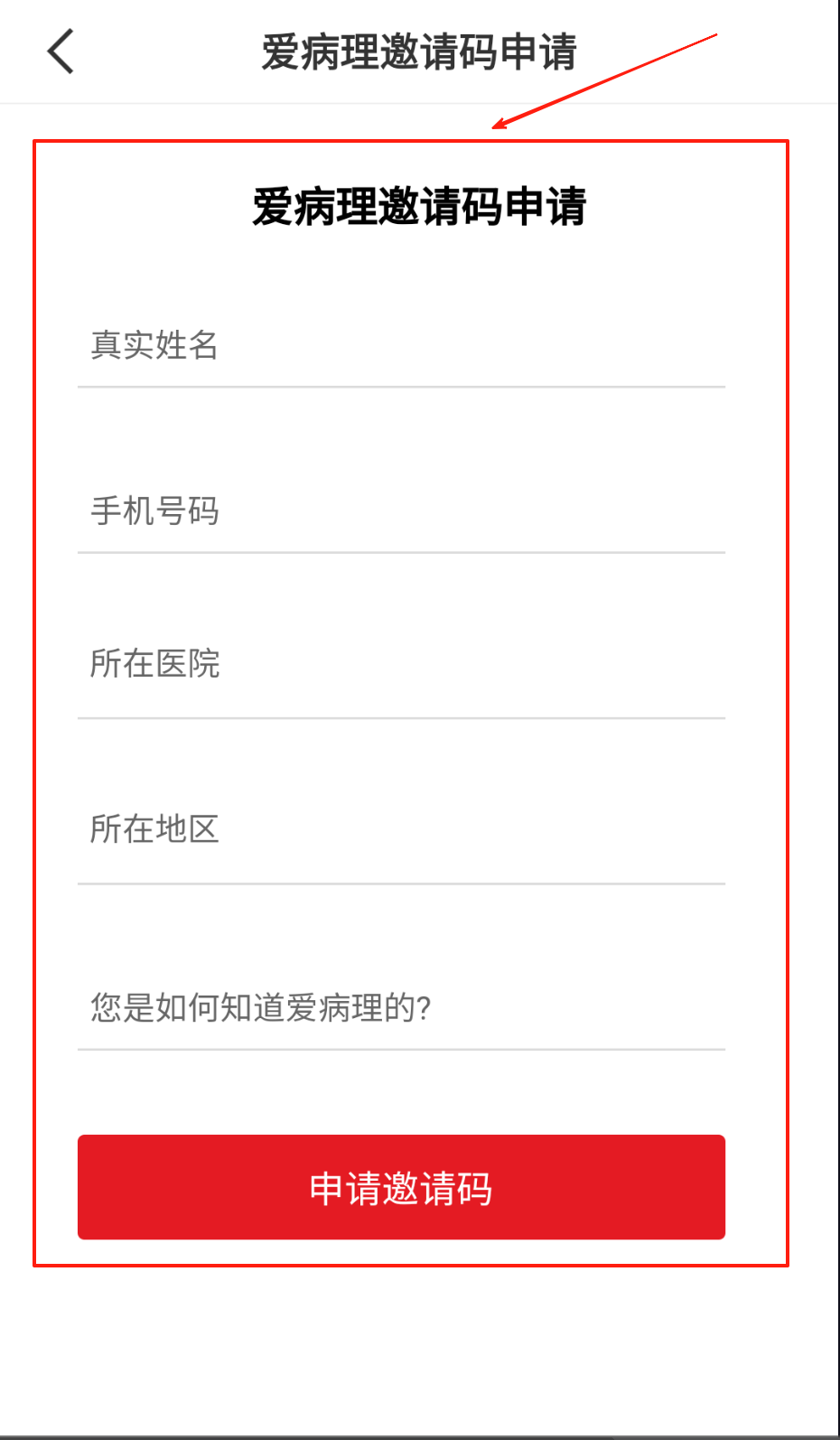
Task: Tap the 所在地区 field
Action: pos(401,829)
